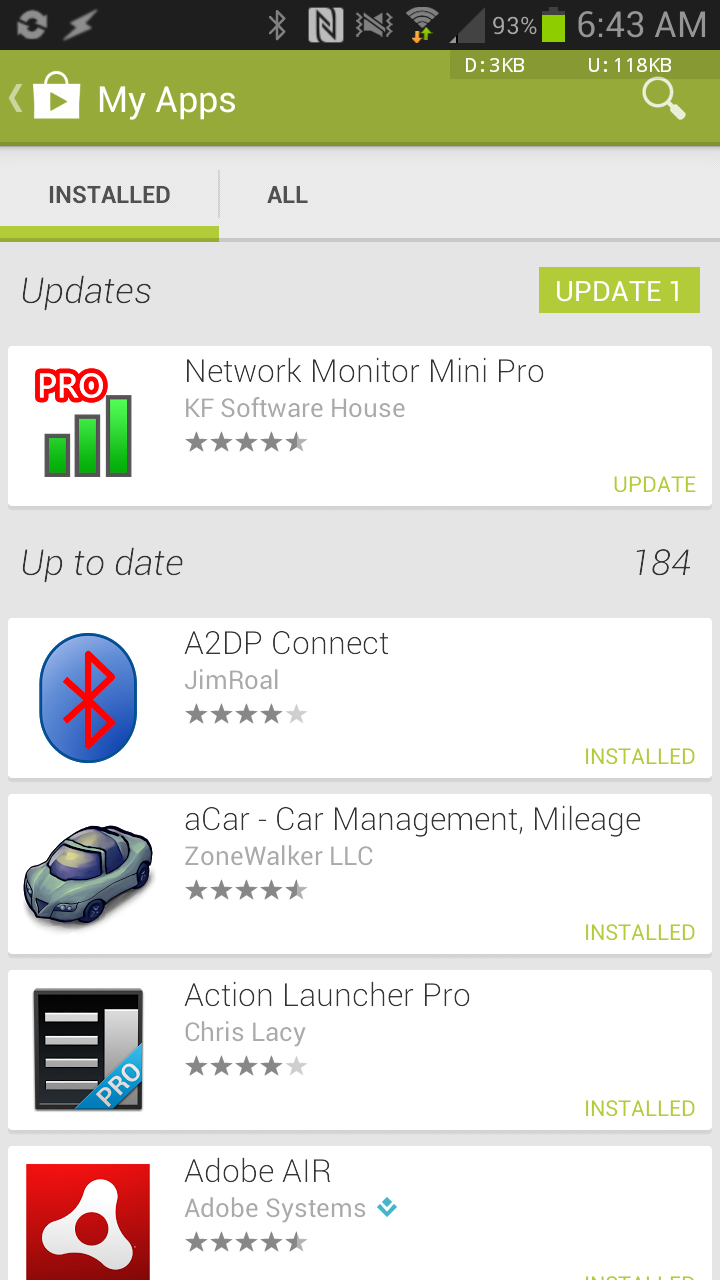The image size is (720, 1280).
Task: Tap the UPDATE 1 button
Action: click(619, 291)
